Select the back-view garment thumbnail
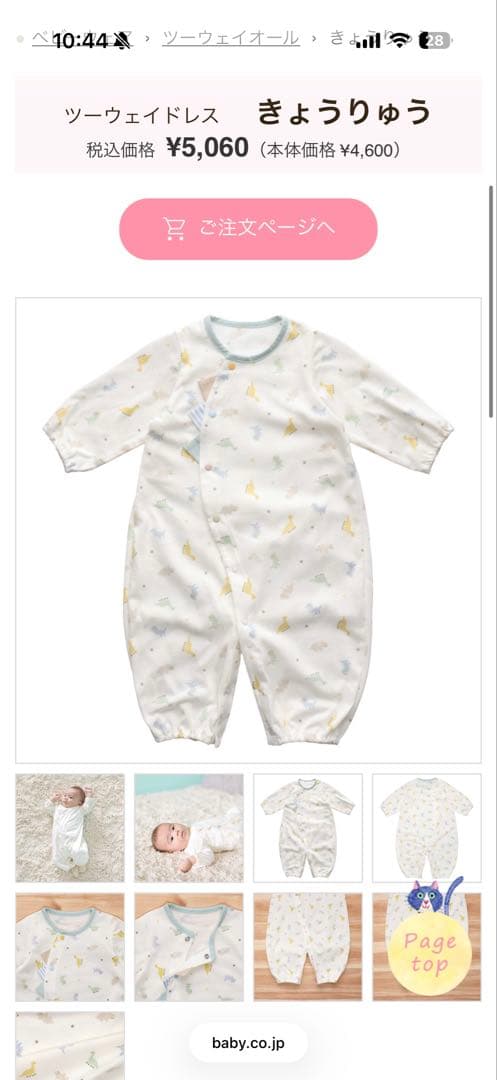 coord(427,828)
